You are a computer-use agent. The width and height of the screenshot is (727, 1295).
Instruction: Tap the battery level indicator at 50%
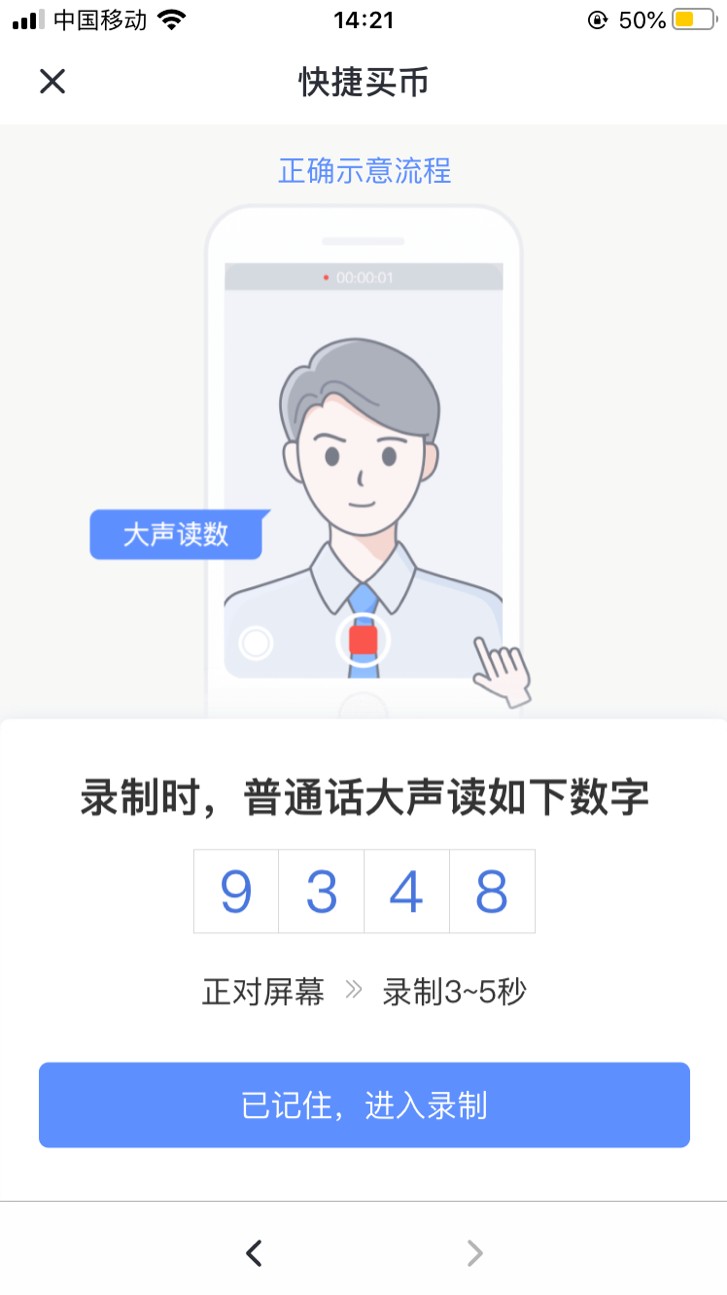point(693,18)
